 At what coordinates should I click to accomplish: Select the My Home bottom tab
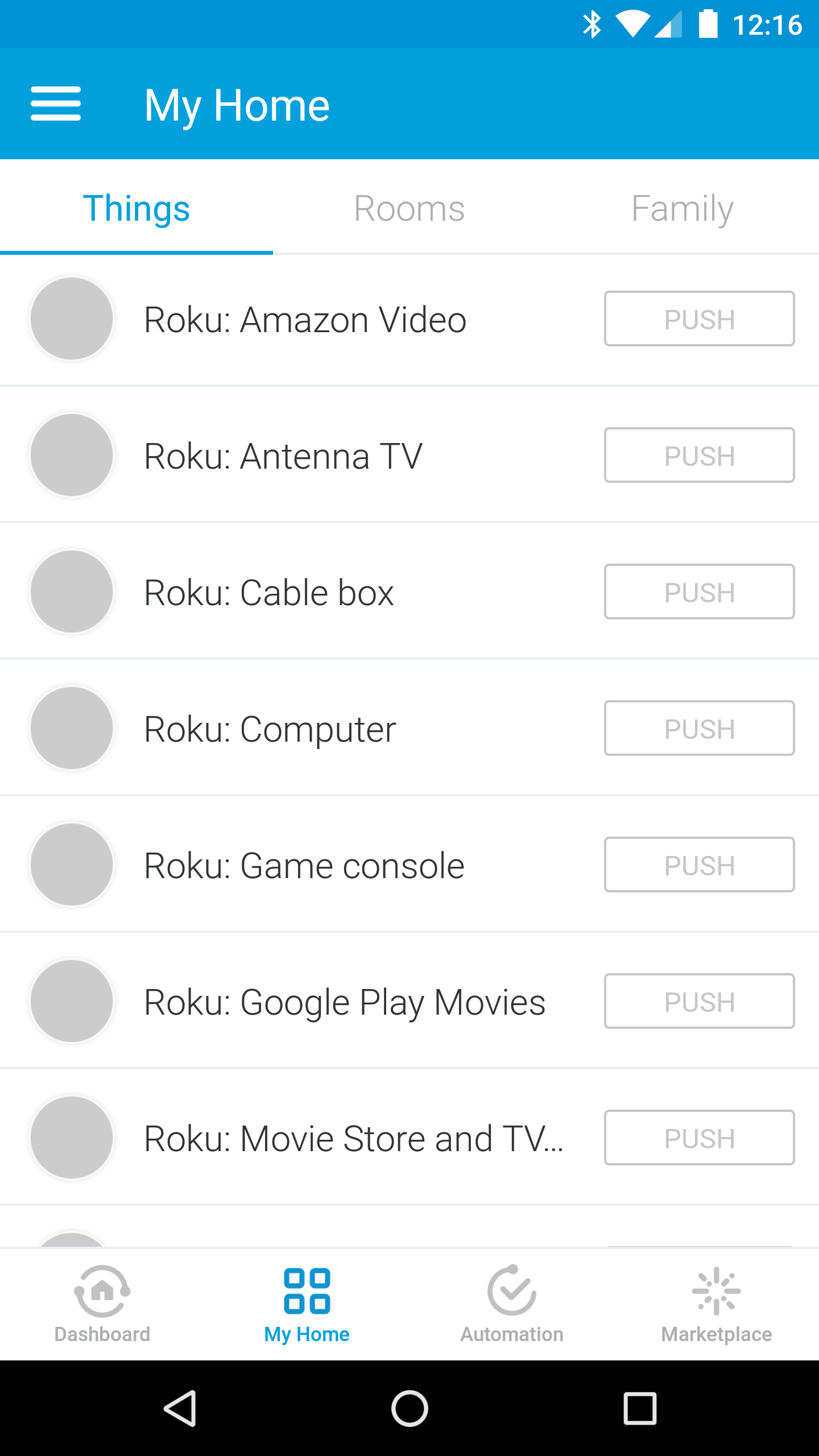307,1305
